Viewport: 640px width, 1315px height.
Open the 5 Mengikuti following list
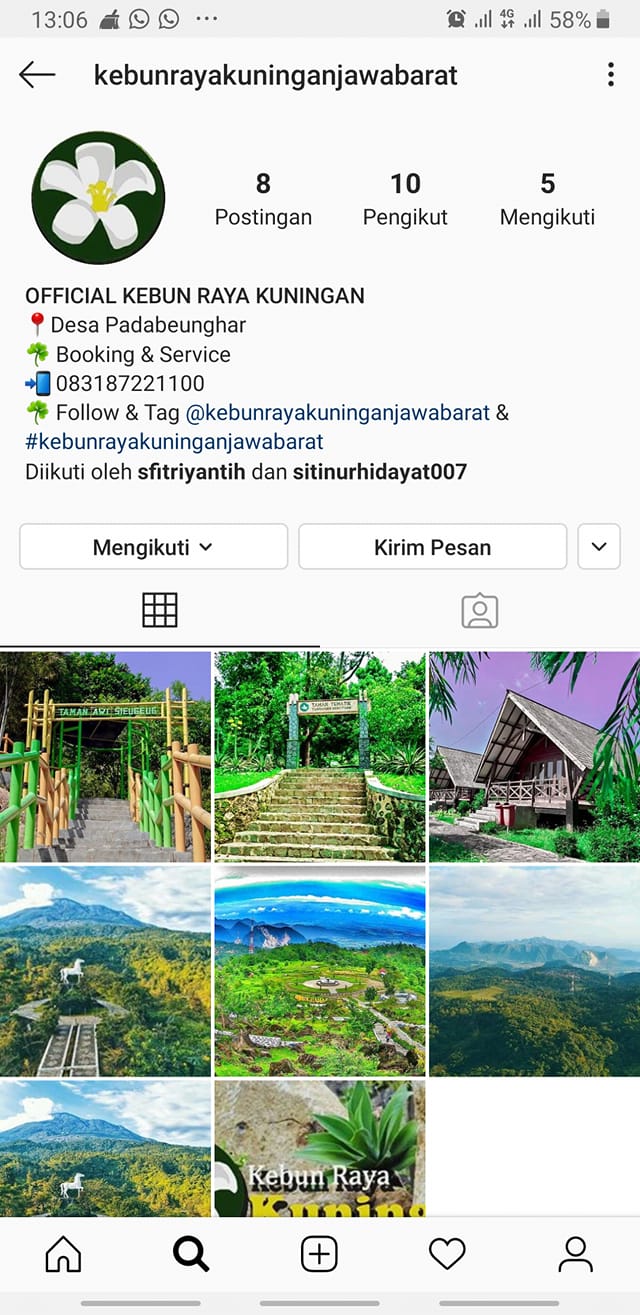click(x=547, y=199)
